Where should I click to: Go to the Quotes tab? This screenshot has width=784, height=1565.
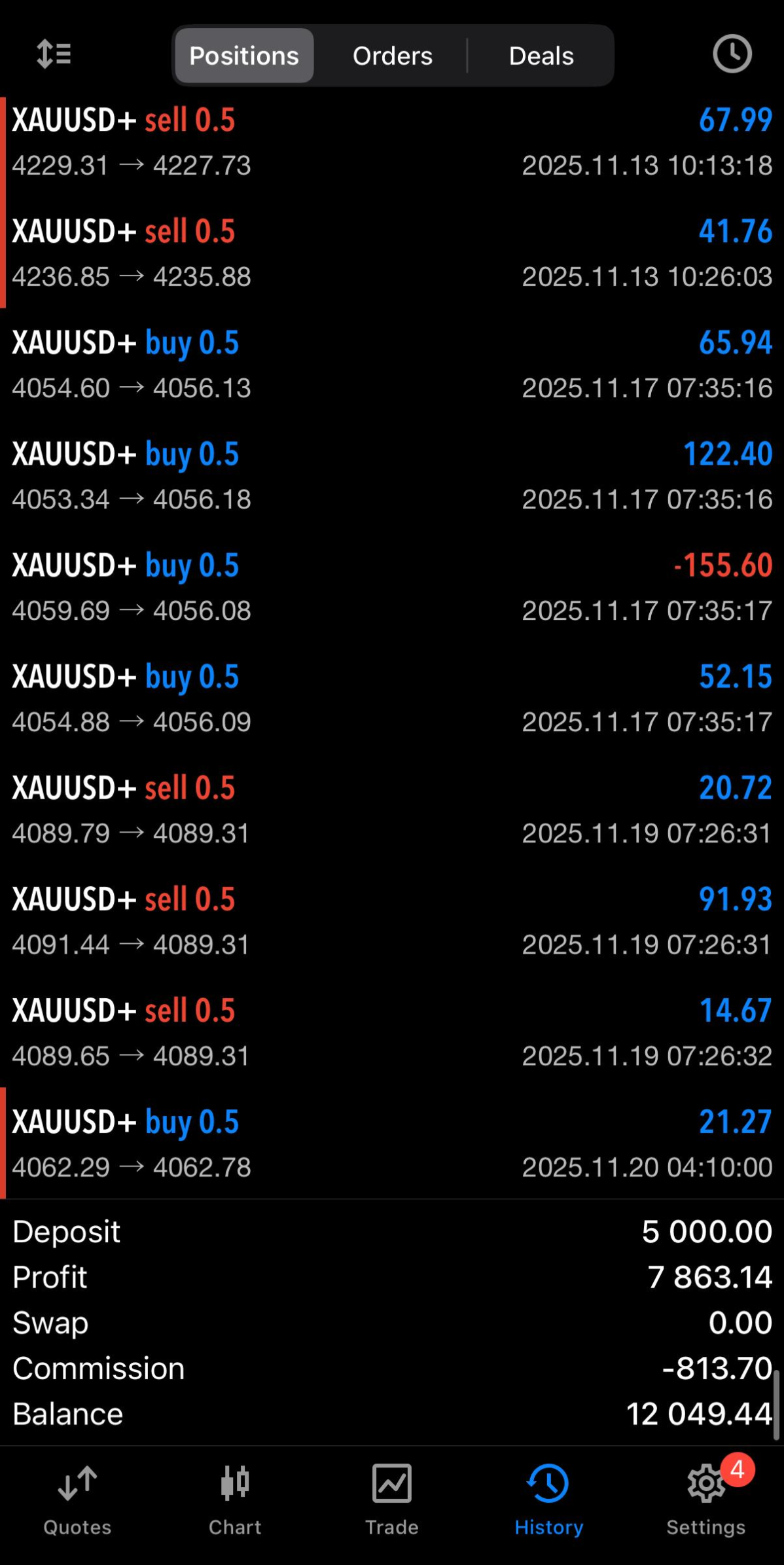(x=77, y=1498)
